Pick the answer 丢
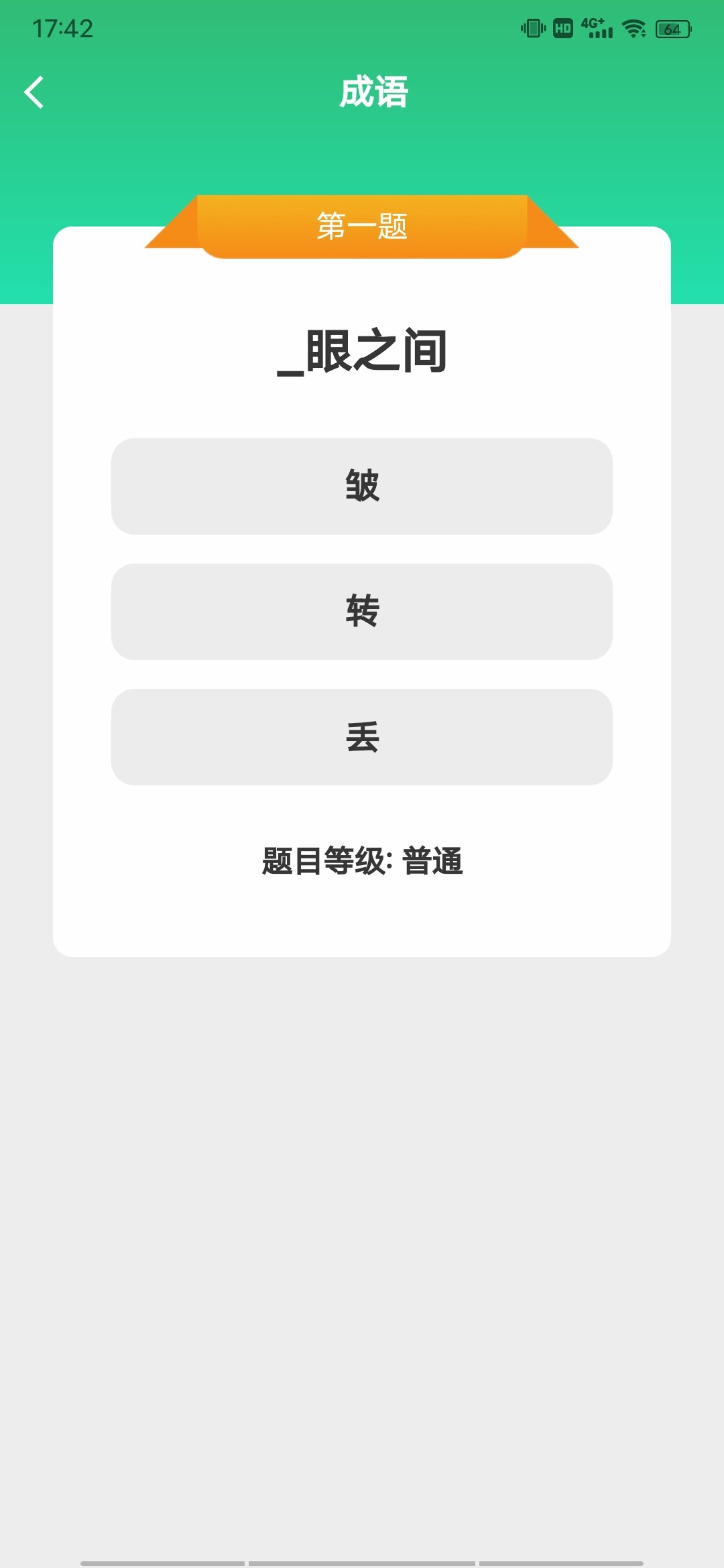724x1568 pixels. 362,737
